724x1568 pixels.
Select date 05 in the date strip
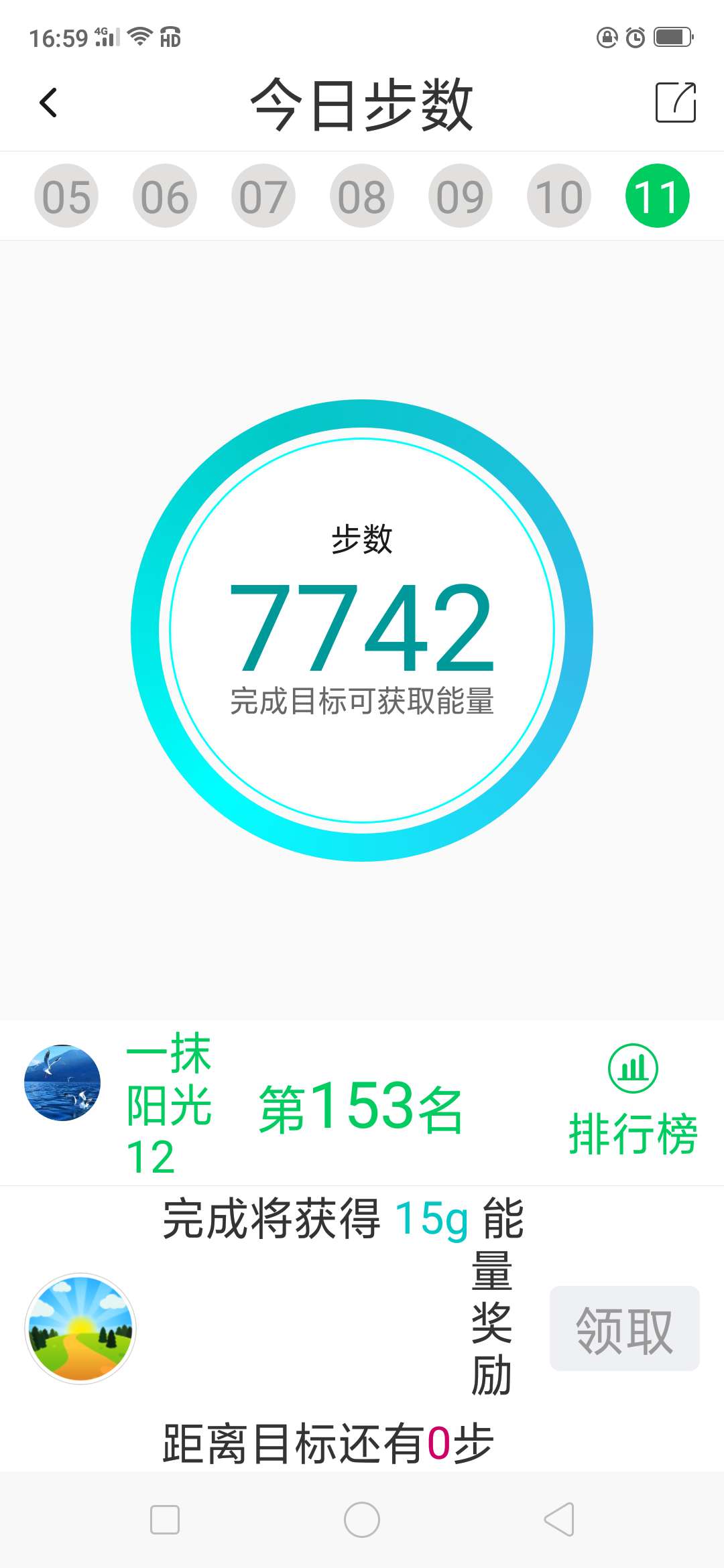[x=66, y=195]
